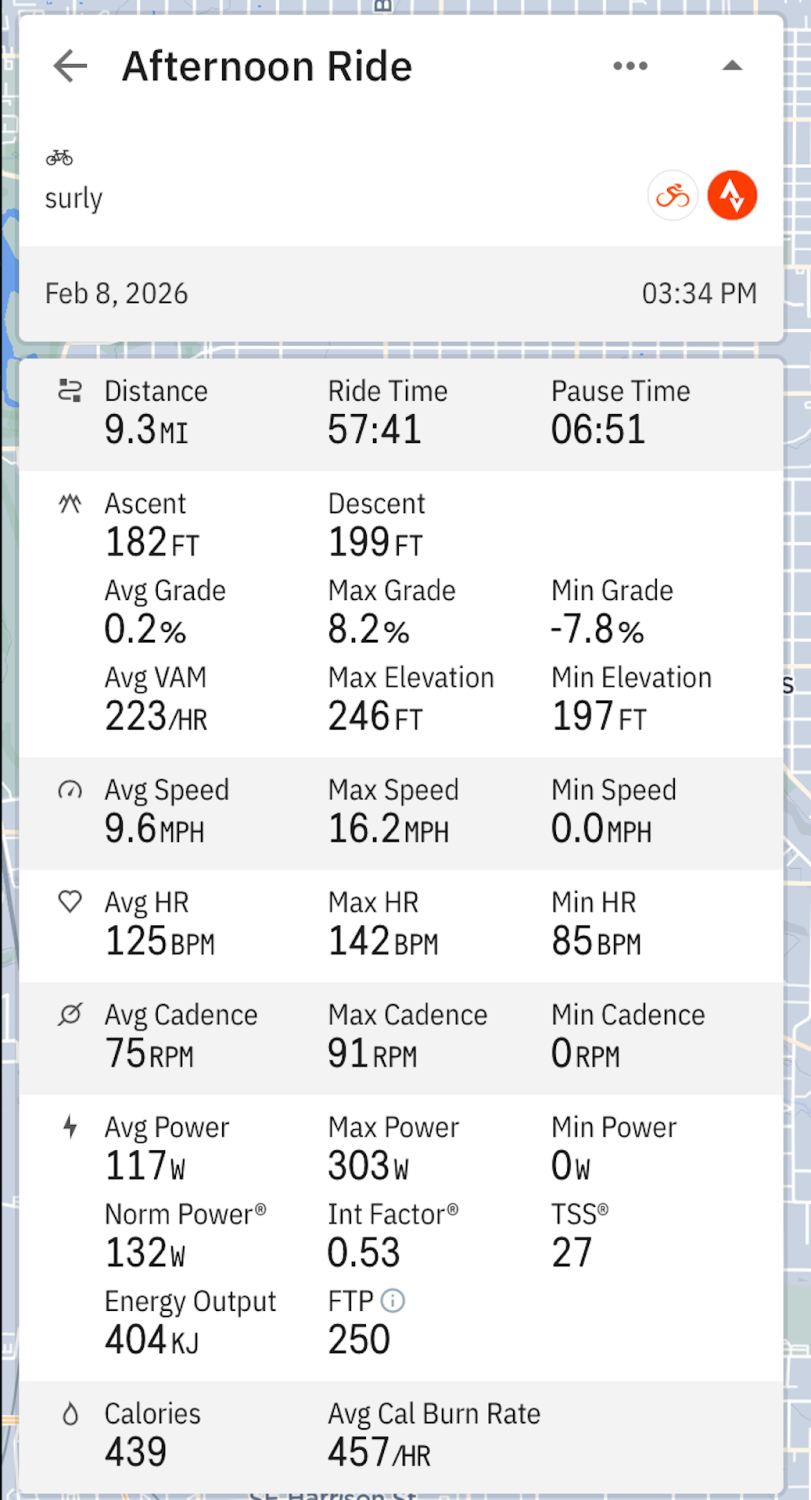The height and width of the screenshot is (1500, 811).
Task: Click the cadence icon beside Avg Cadence
Action: (x=69, y=1014)
